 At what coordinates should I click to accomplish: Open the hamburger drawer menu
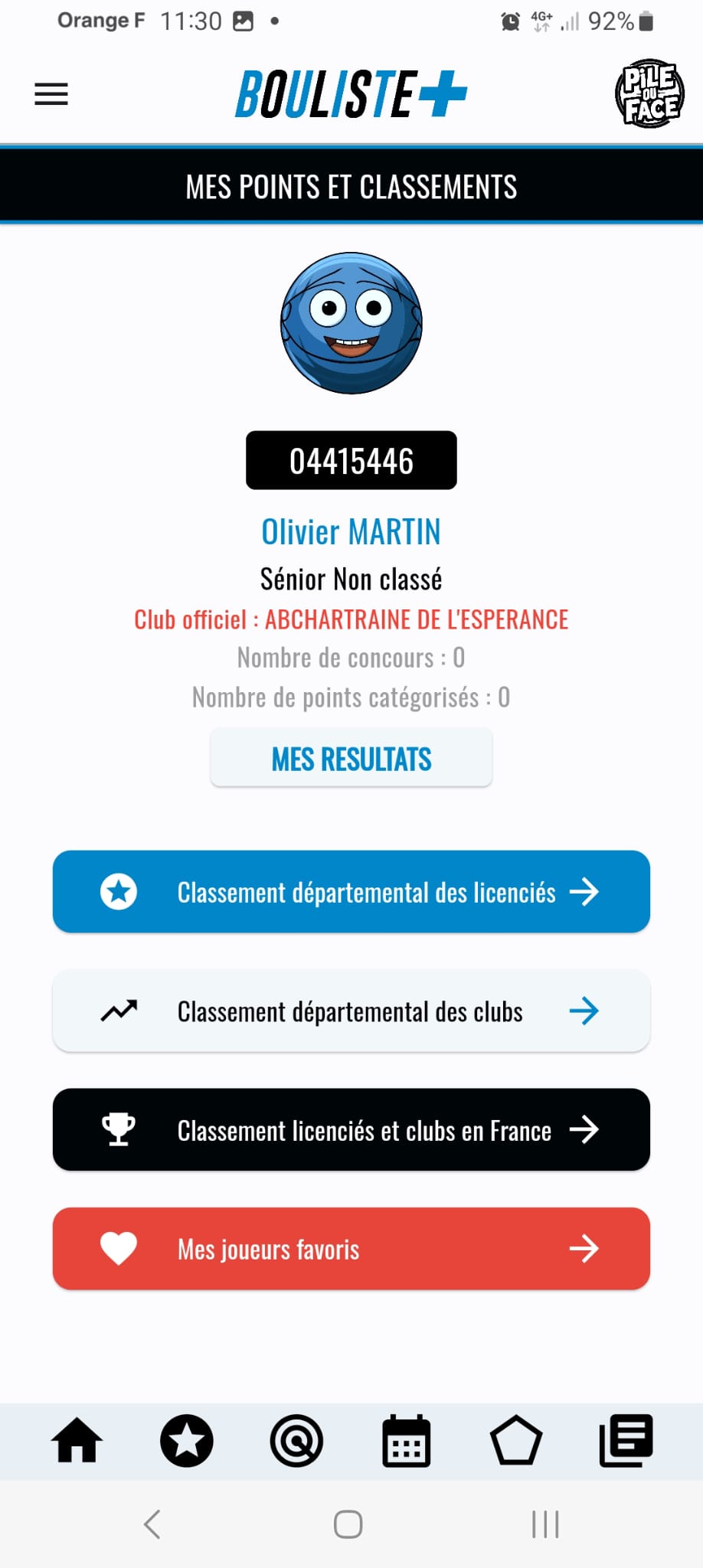coord(51,94)
